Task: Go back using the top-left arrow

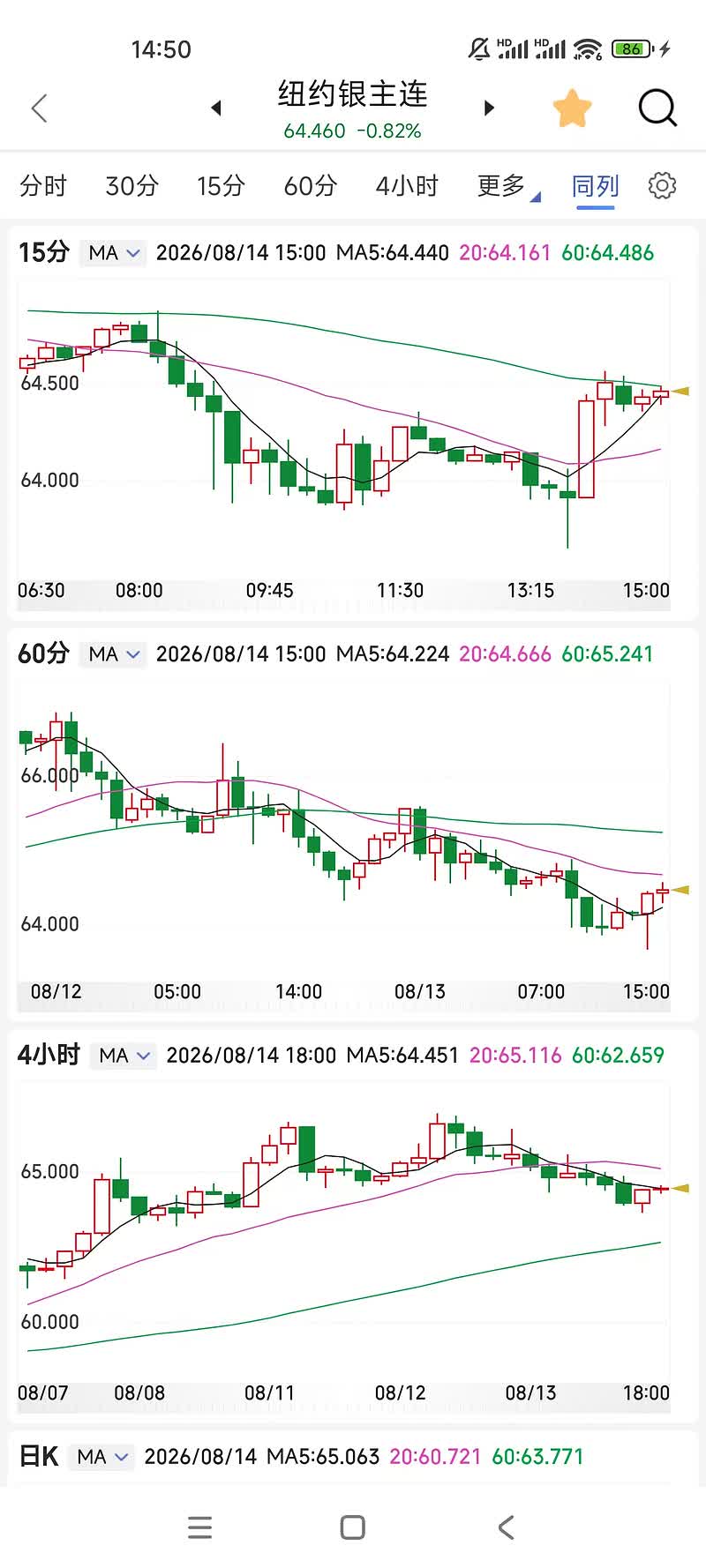Action: pyautogui.click(x=39, y=108)
